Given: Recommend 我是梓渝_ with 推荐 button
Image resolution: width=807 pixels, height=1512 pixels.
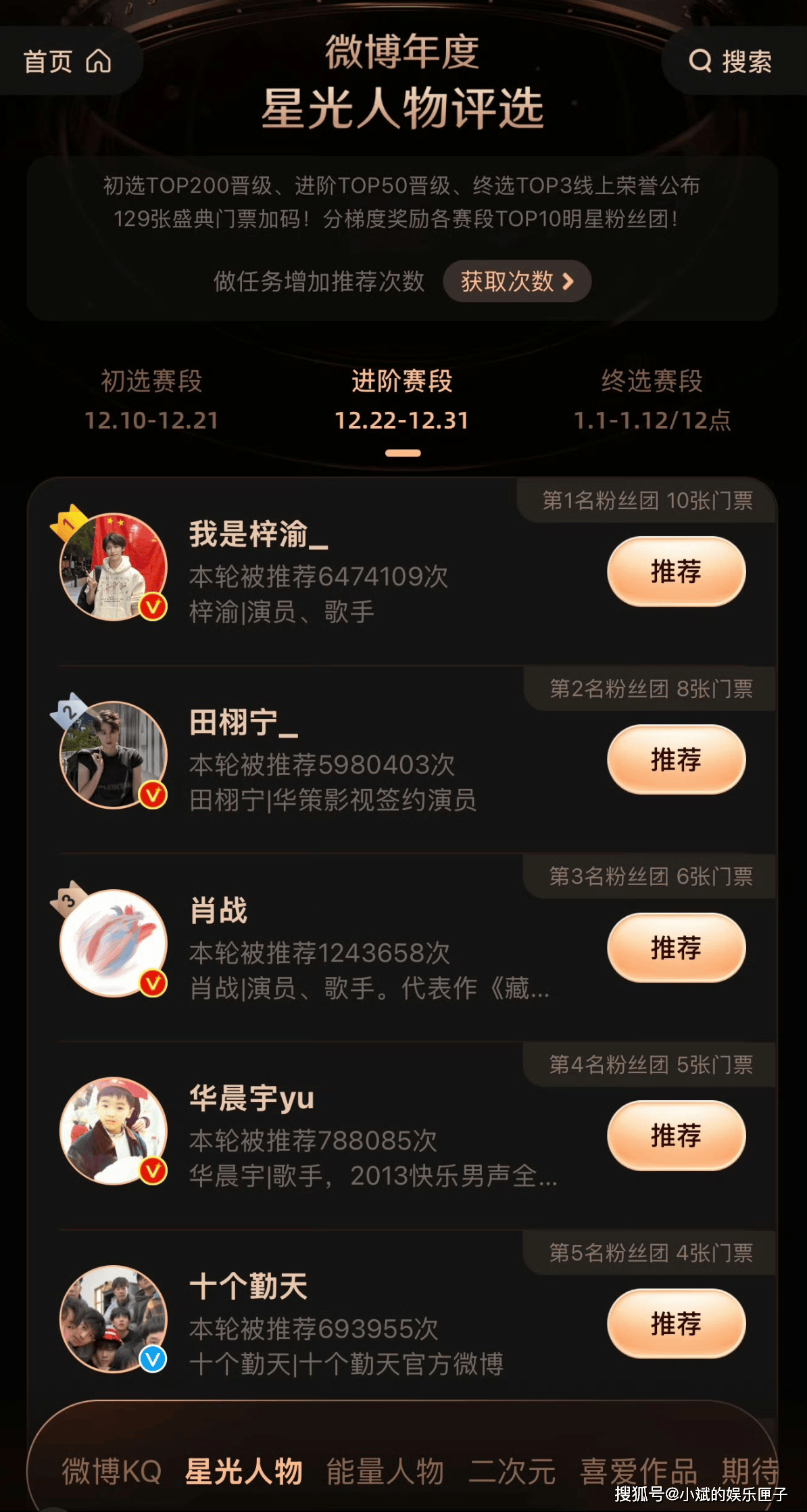Looking at the screenshot, I should tap(676, 571).
